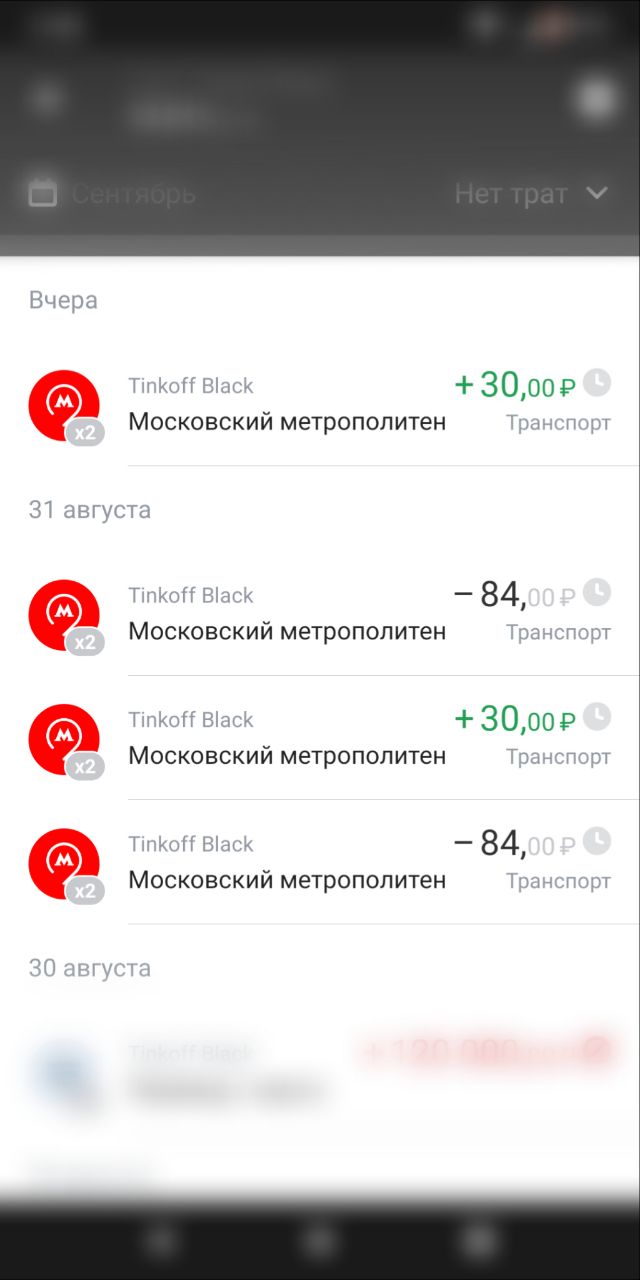Open the Сентябрь month picker
This screenshot has height=1280, width=640.
click(113, 193)
